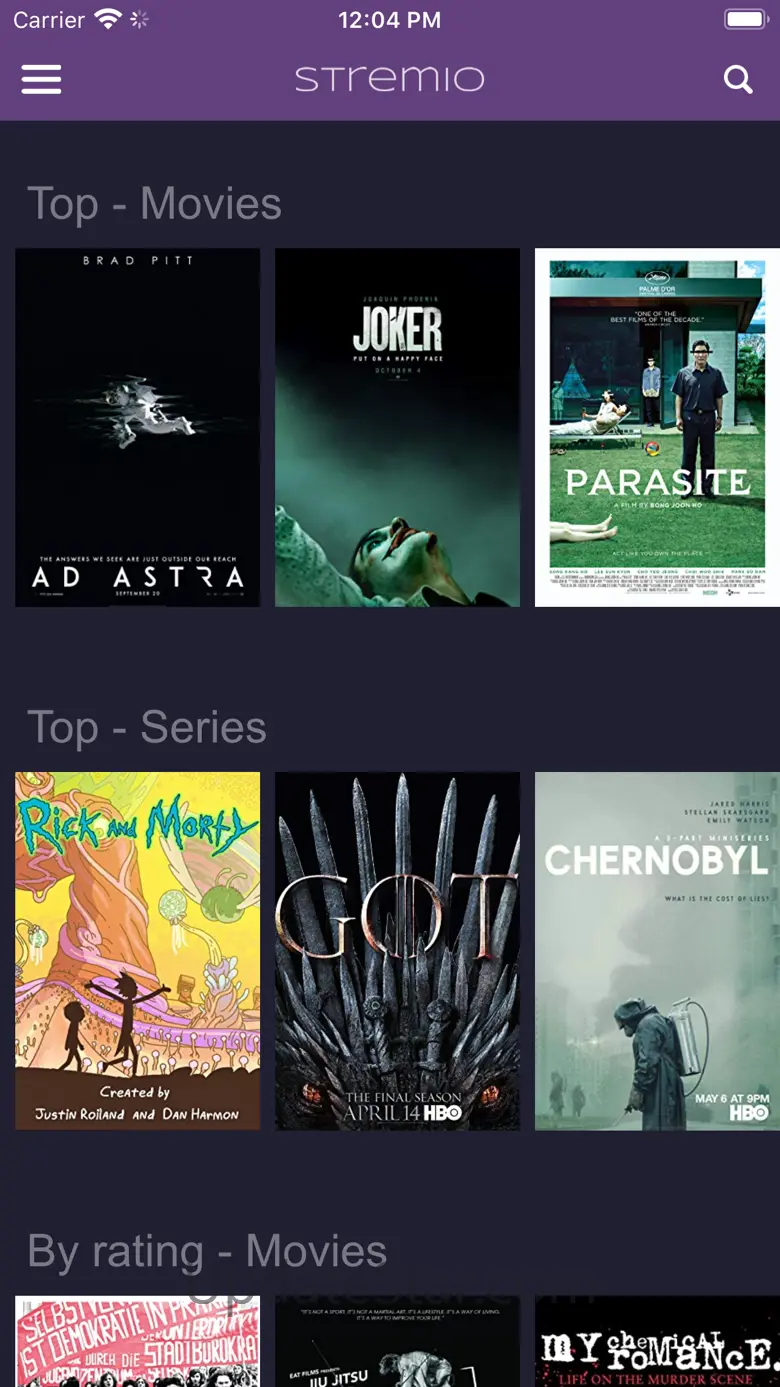Open the My Chemical Romance movie tile
780x1387 pixels.
click(x=657, y=1341)
